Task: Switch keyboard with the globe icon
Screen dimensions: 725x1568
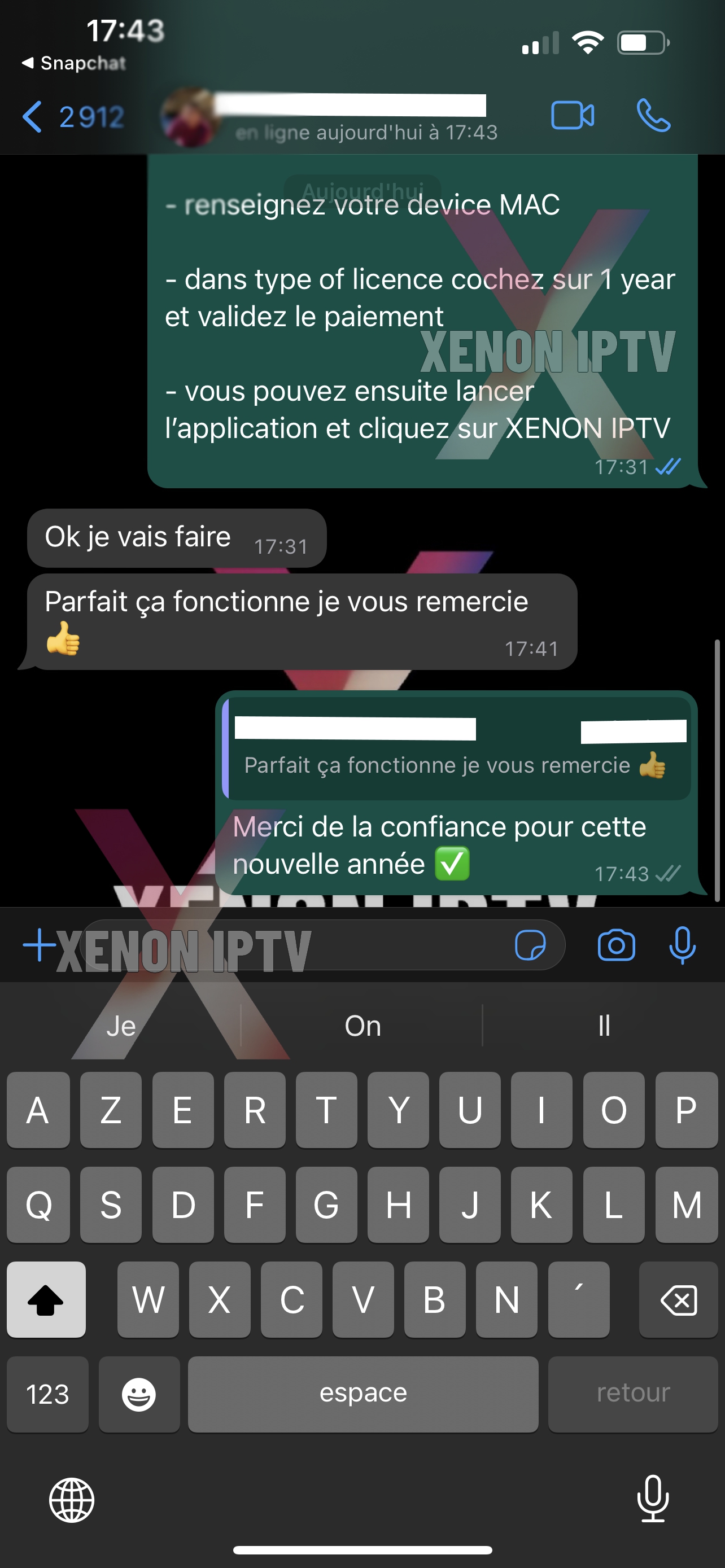Action: point(71,1500)
